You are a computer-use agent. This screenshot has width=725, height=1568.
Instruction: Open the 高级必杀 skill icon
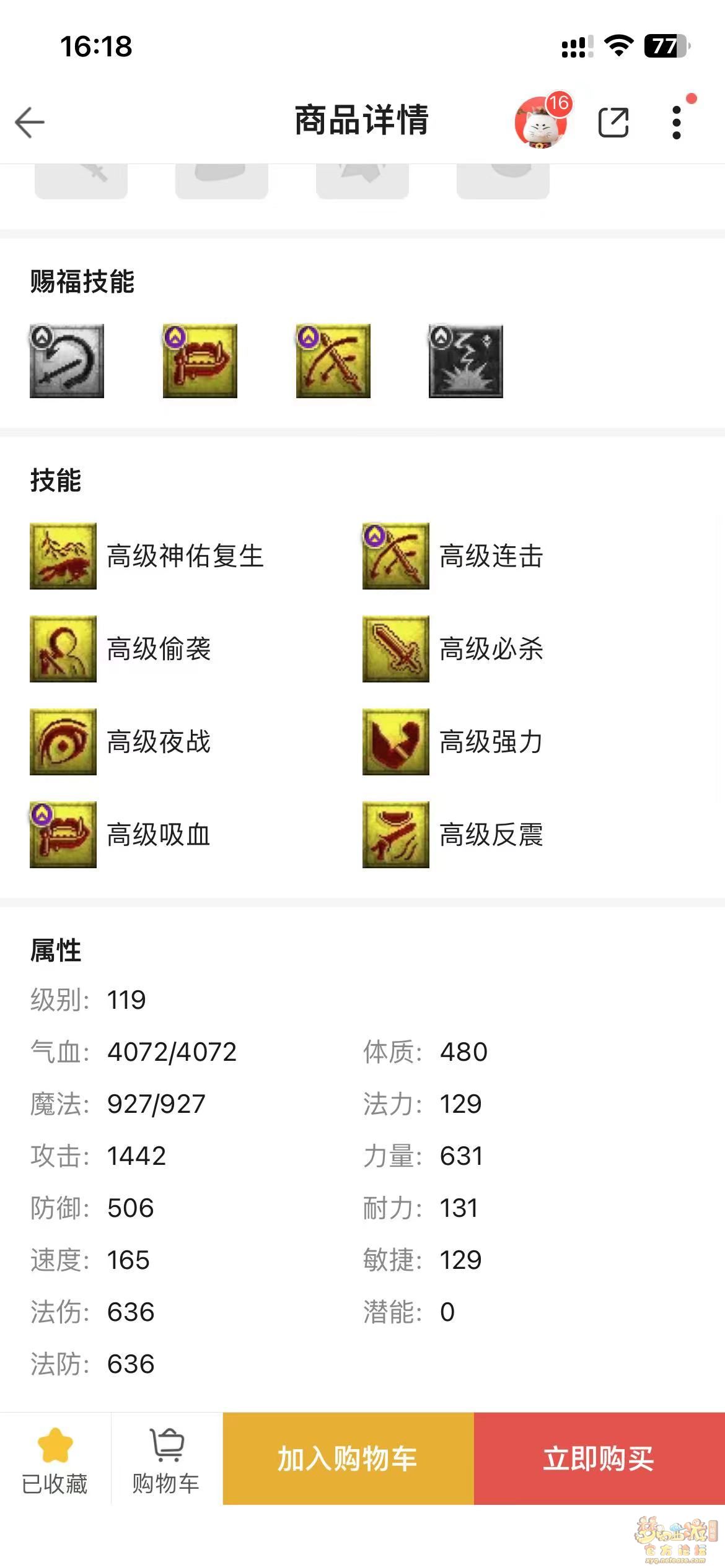click(396, 648)
